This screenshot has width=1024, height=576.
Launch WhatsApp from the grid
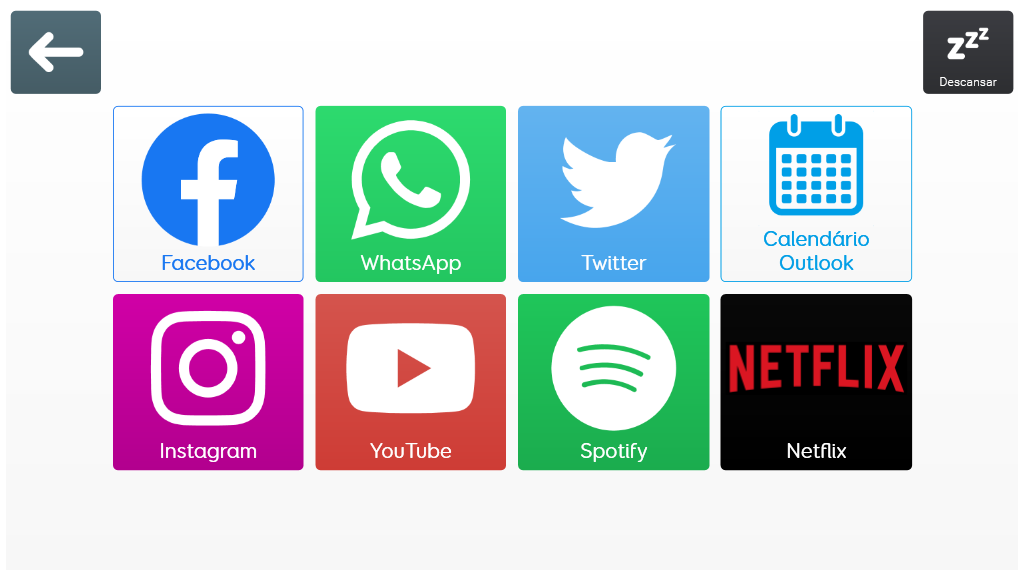pos(411,194)
